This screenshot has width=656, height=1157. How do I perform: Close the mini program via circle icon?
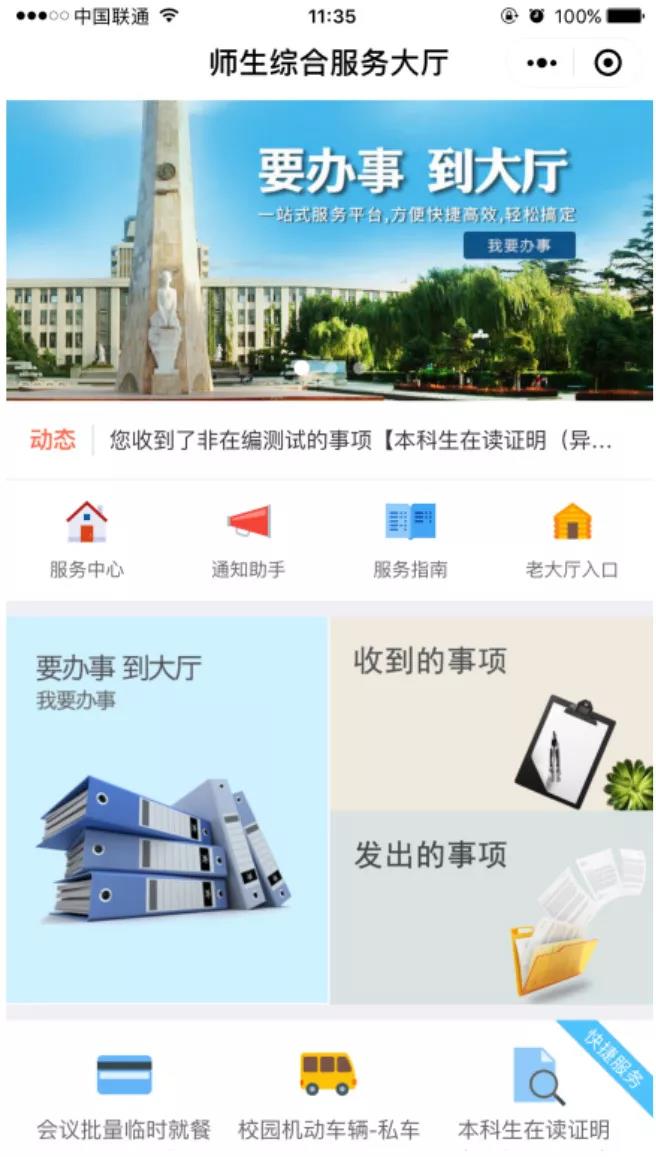[608, 63]
